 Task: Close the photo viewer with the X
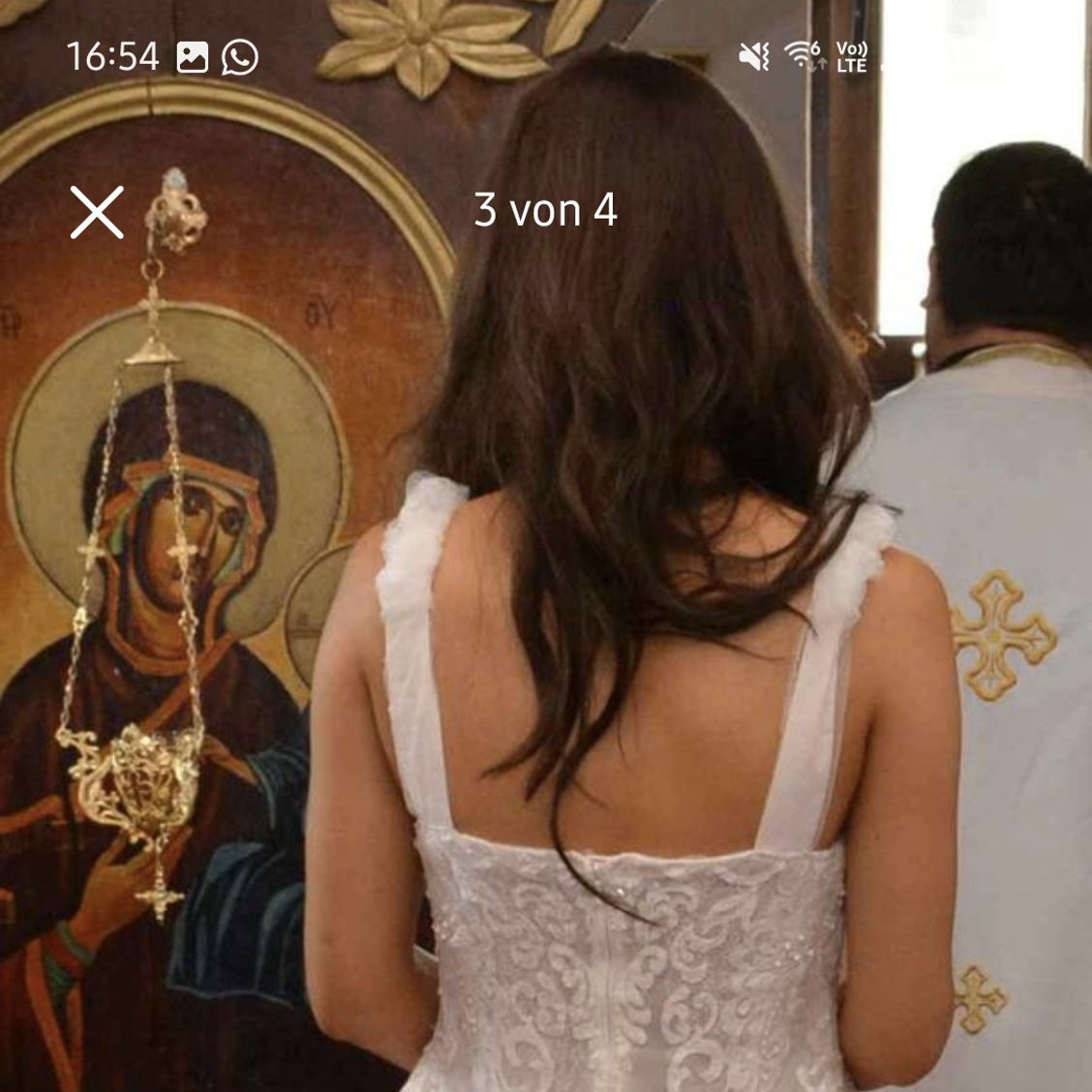pyautogui.click(x=97, y=212)
